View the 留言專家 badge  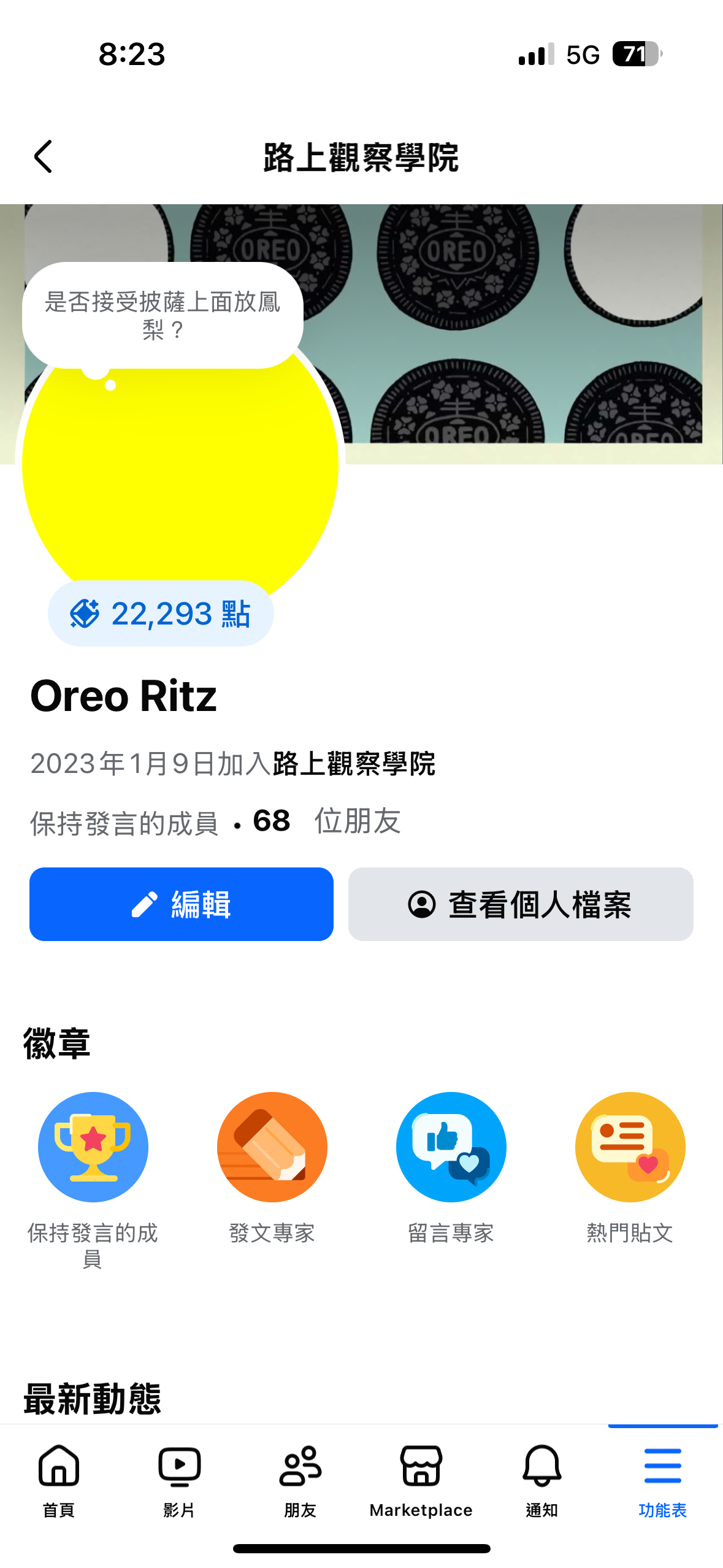tap(451, 1146)
